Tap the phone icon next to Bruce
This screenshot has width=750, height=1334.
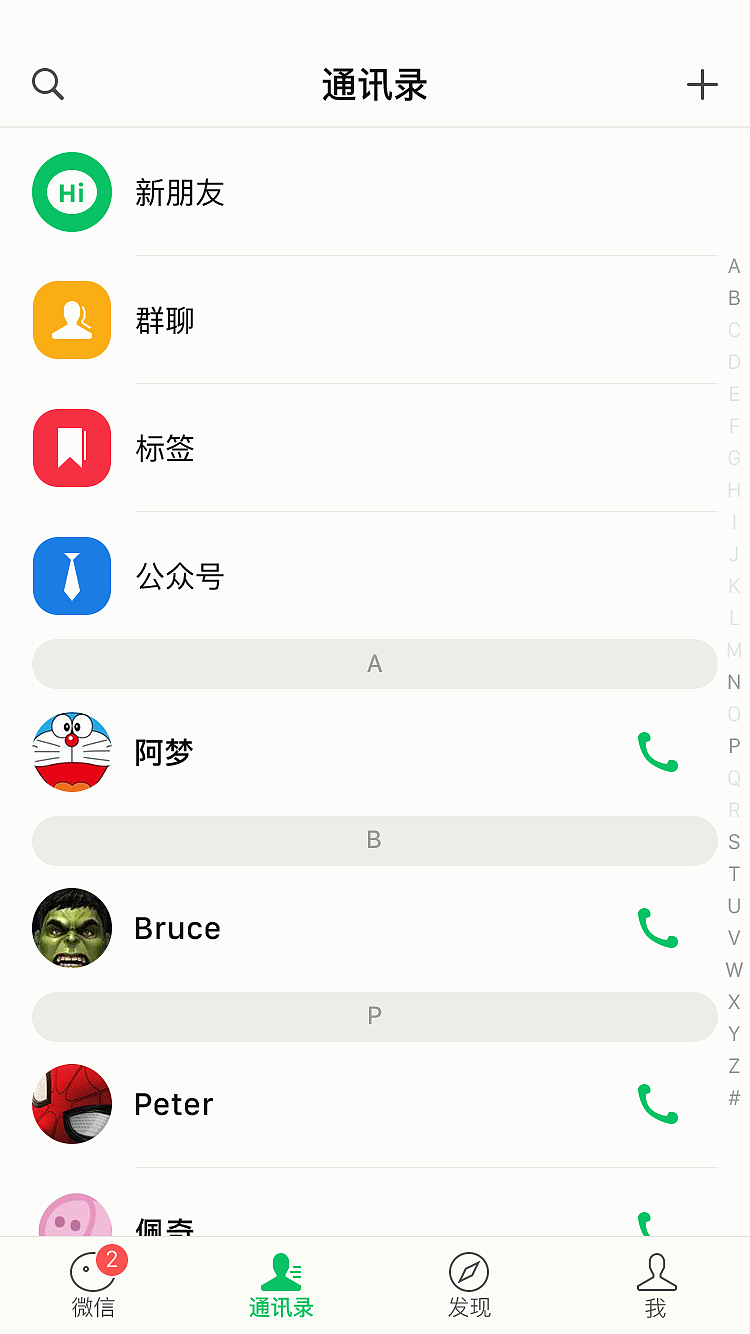657,928
